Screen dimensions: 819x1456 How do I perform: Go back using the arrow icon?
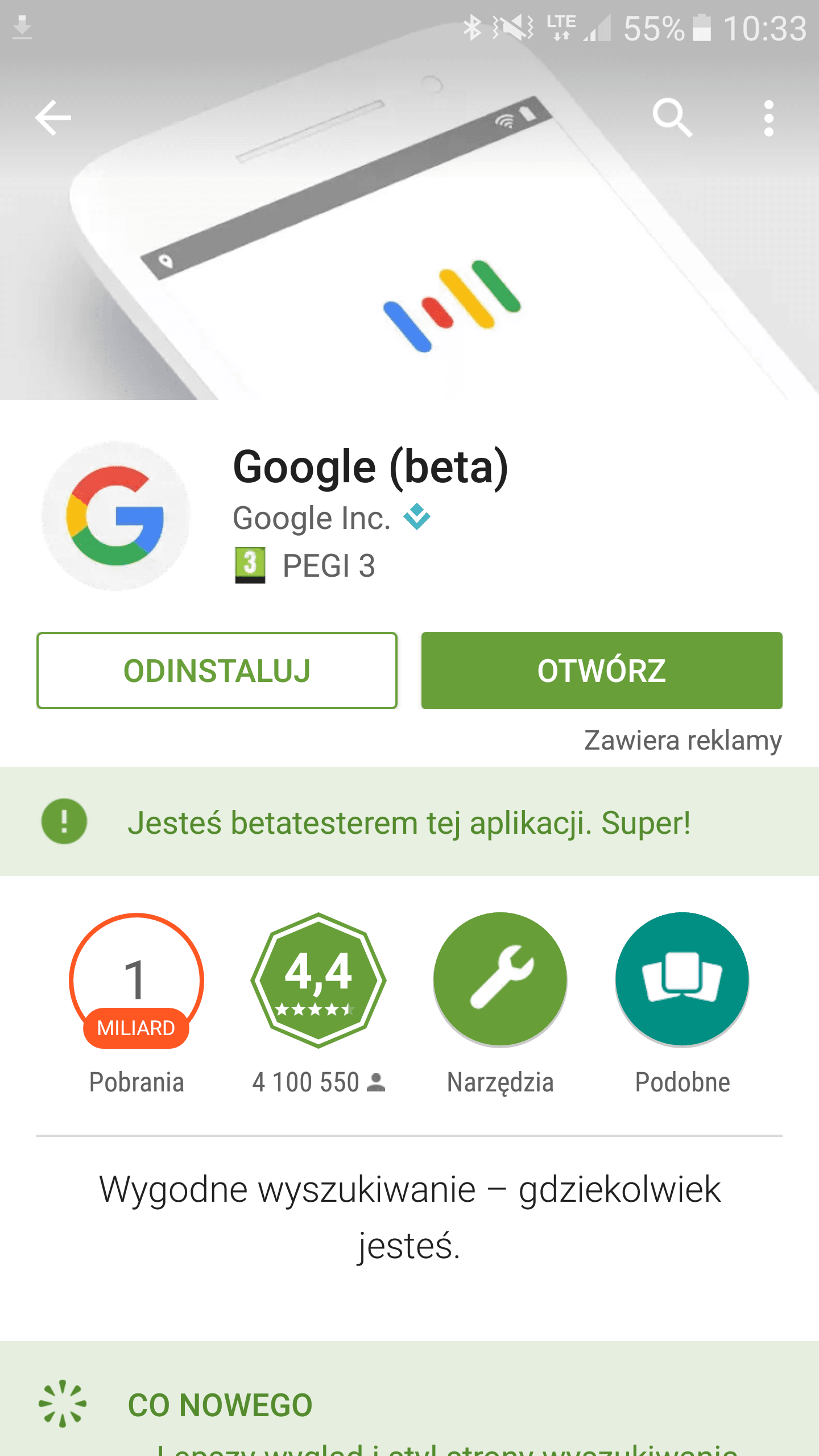coord(53,118)
